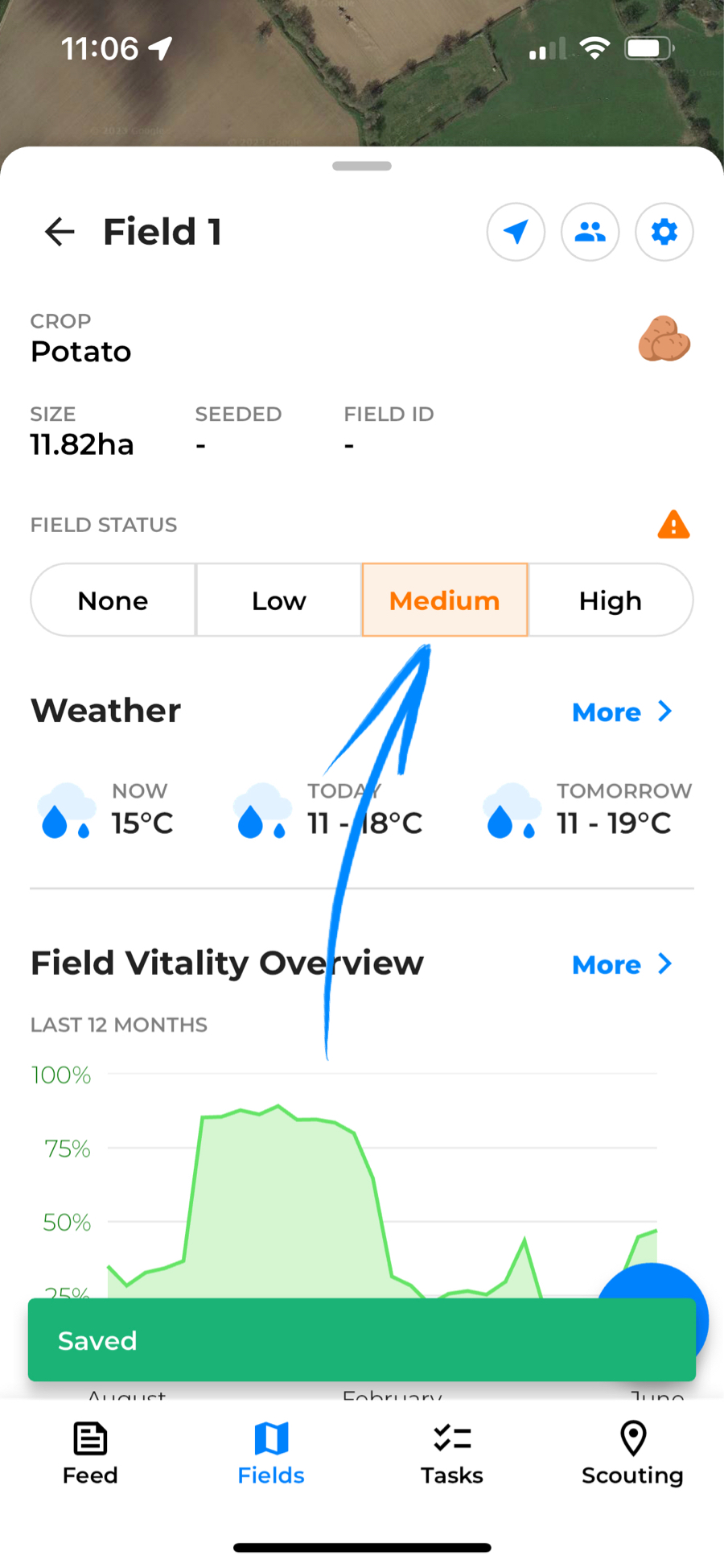
Task: View More of Field Vitality Overview
Action: coord(622,964)
